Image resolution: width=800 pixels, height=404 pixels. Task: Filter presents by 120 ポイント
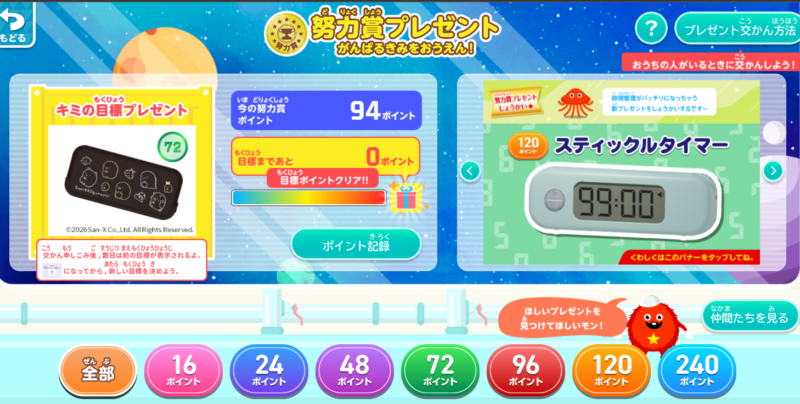click(x=613, y=370)
